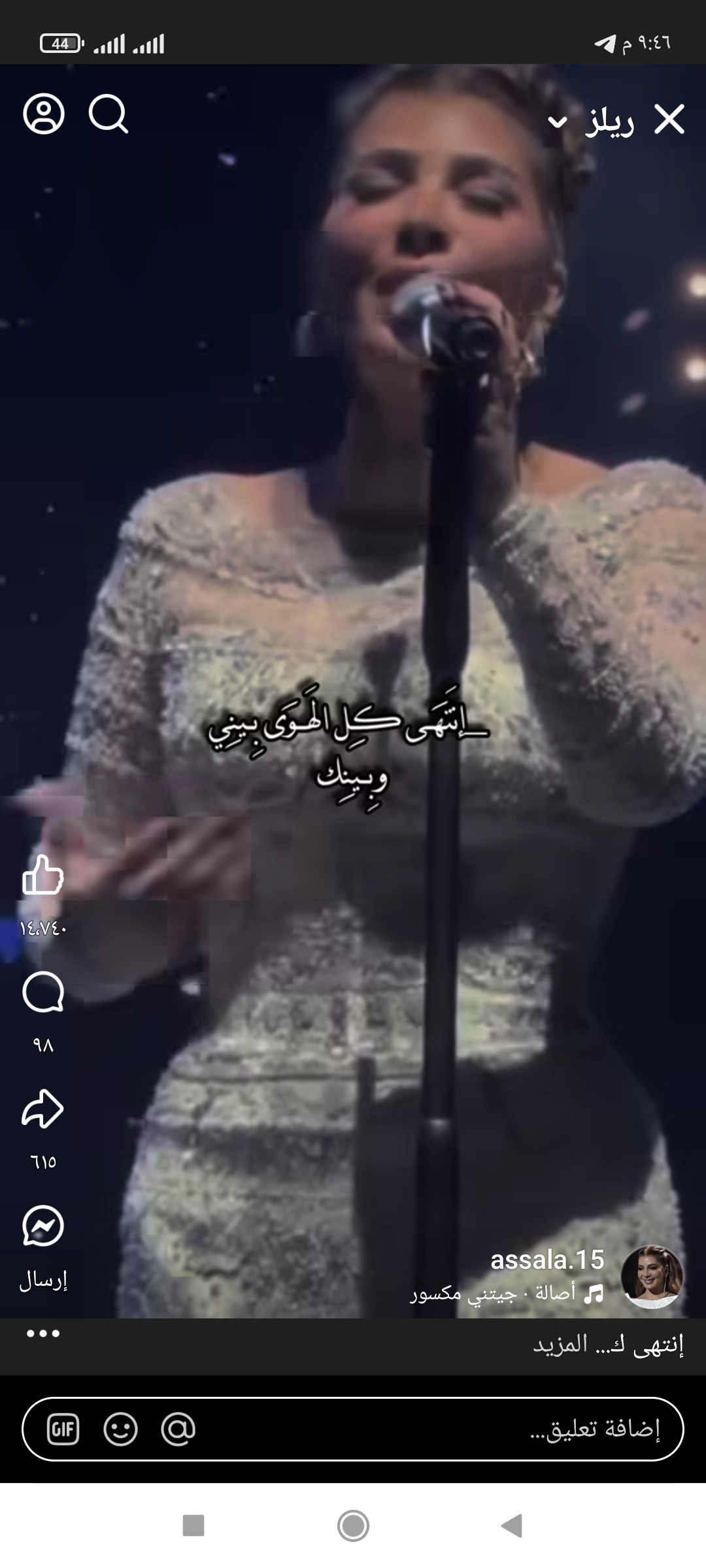Viewport: 706px width, 1568px height.
Task: Like this reel
Action: (x=43, y=874)
